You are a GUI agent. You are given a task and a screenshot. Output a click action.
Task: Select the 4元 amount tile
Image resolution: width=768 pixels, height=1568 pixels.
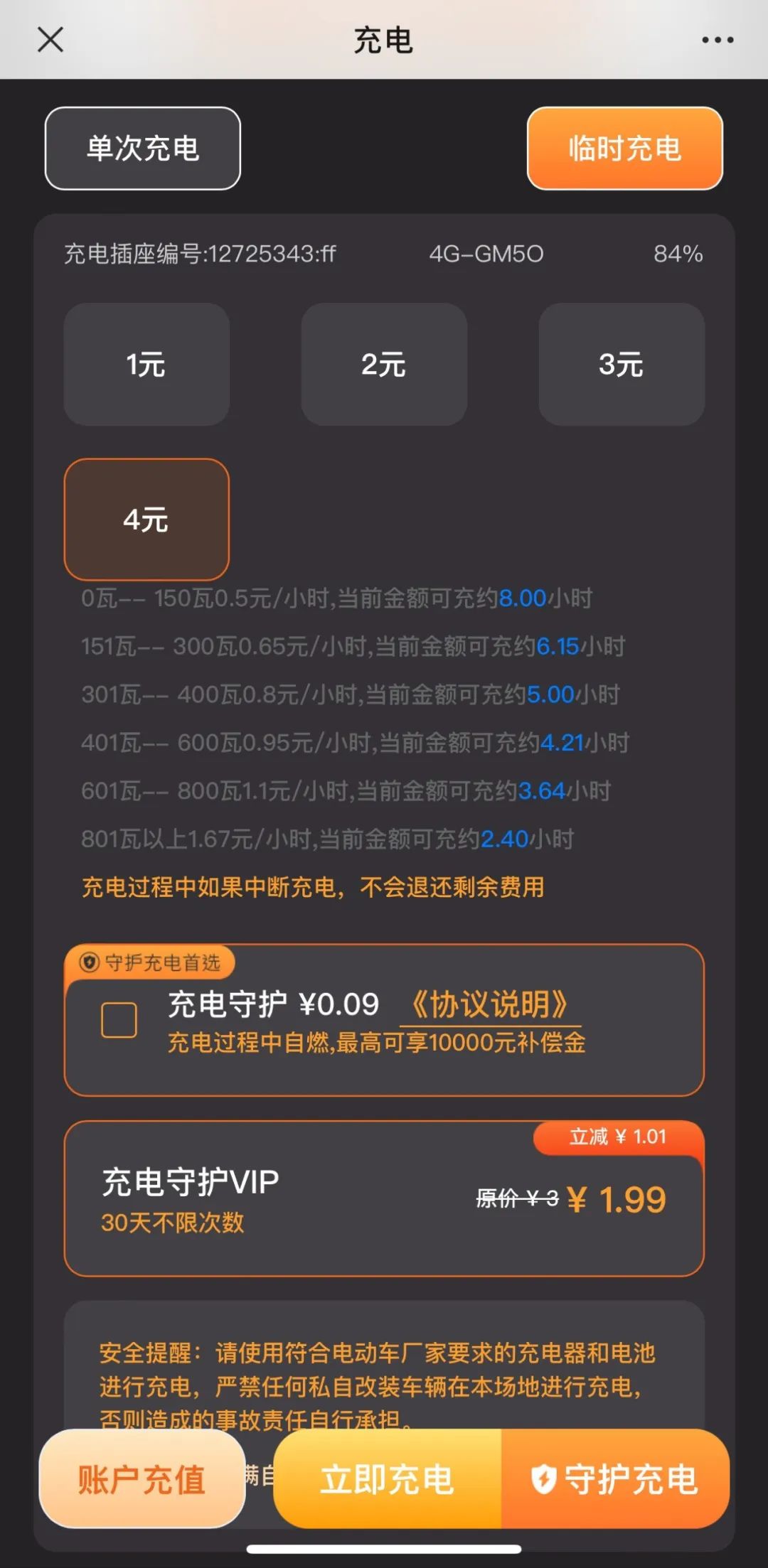[x=146, y=520]
